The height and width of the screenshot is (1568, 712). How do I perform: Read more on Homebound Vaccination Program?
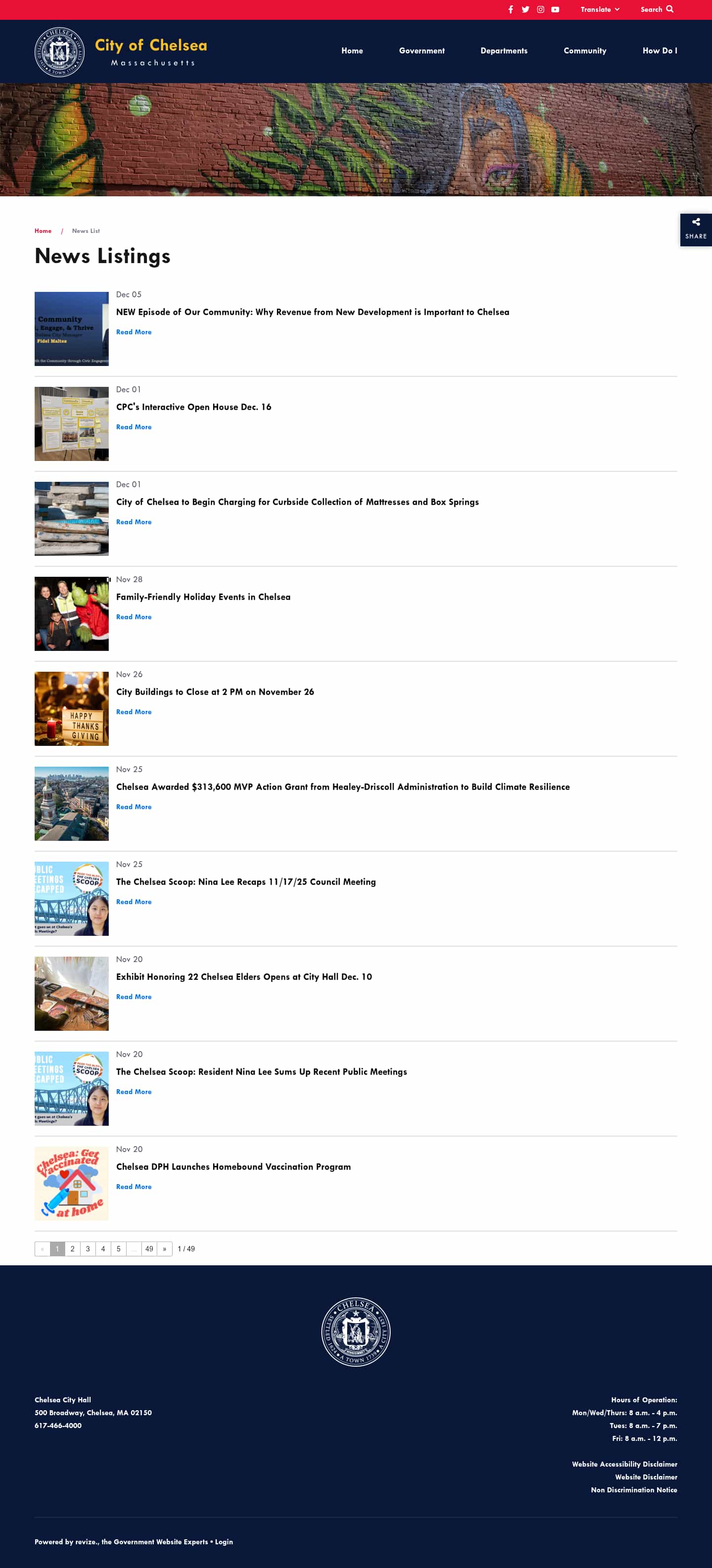tap(134, 1187)
